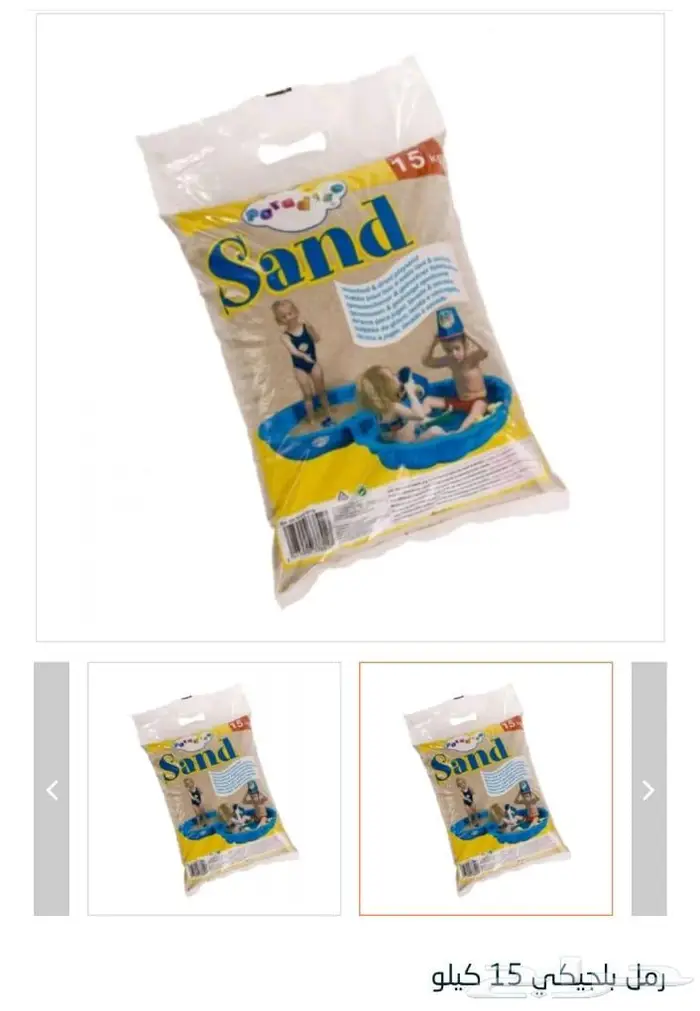Select the orange-bordered sand bag thumbnail
The width and height of the screenshot is (700, 1011).
point(486,789)
